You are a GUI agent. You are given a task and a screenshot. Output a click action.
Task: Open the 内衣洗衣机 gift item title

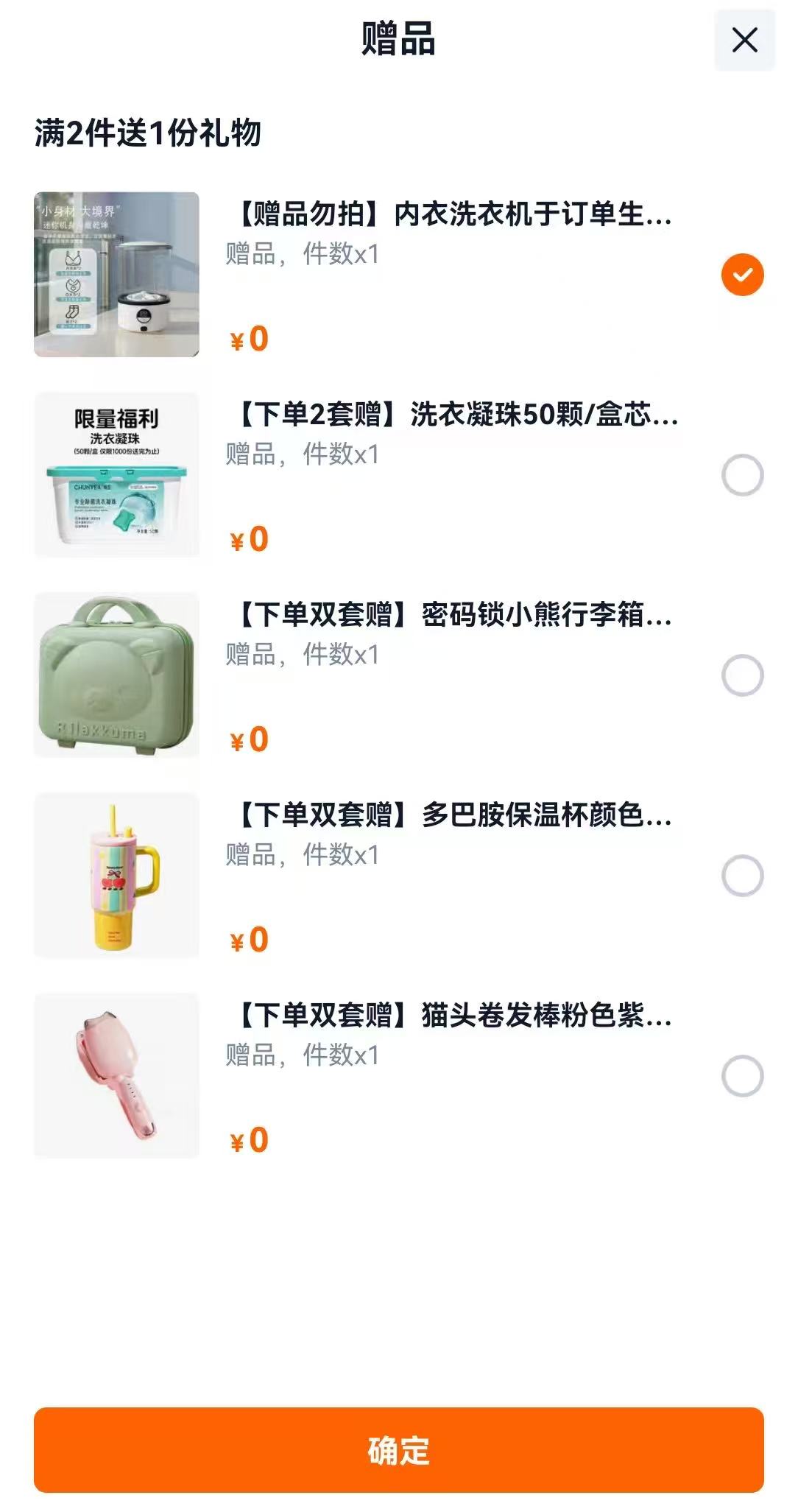coord(453,217)
